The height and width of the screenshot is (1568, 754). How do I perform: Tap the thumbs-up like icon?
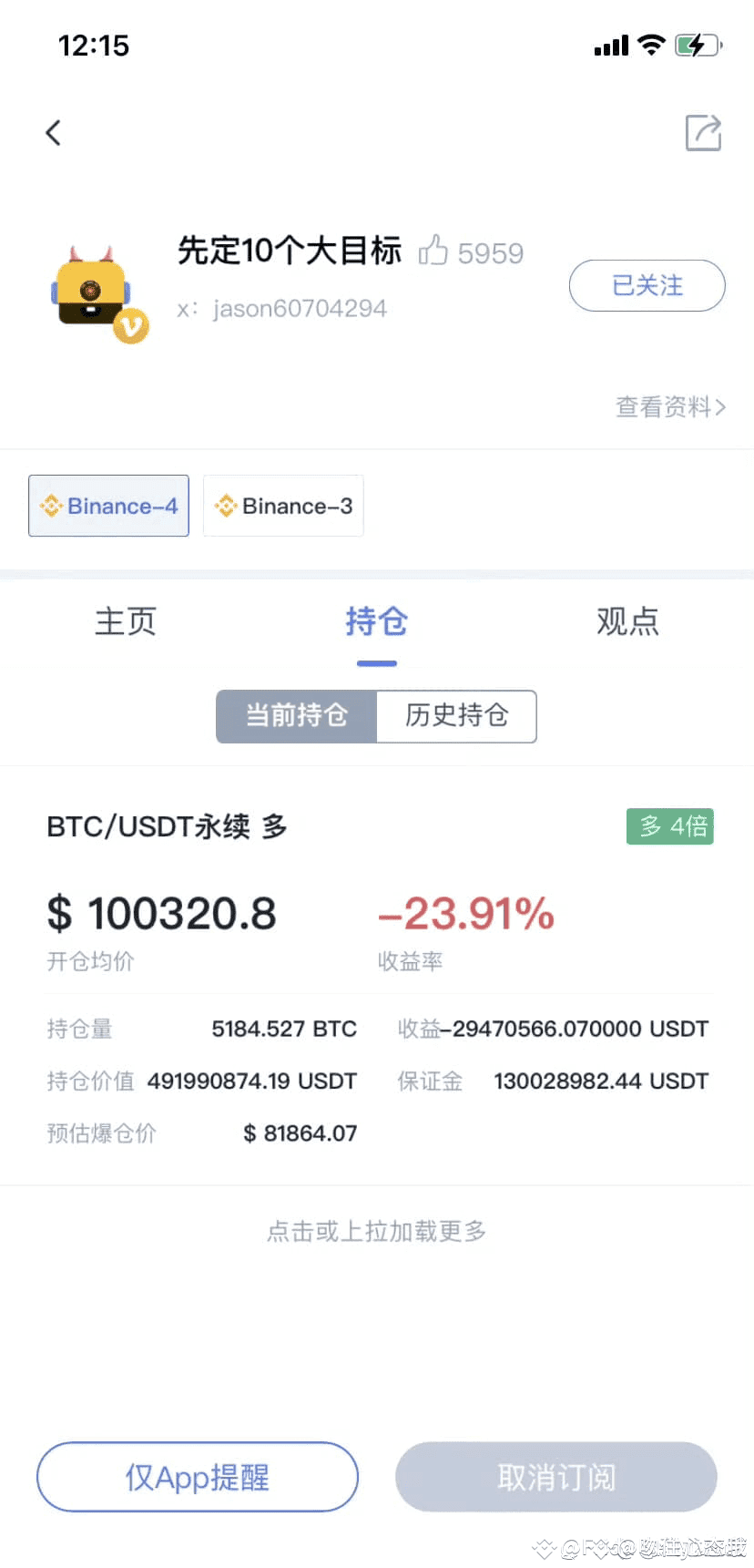click(x=433, y=251)
